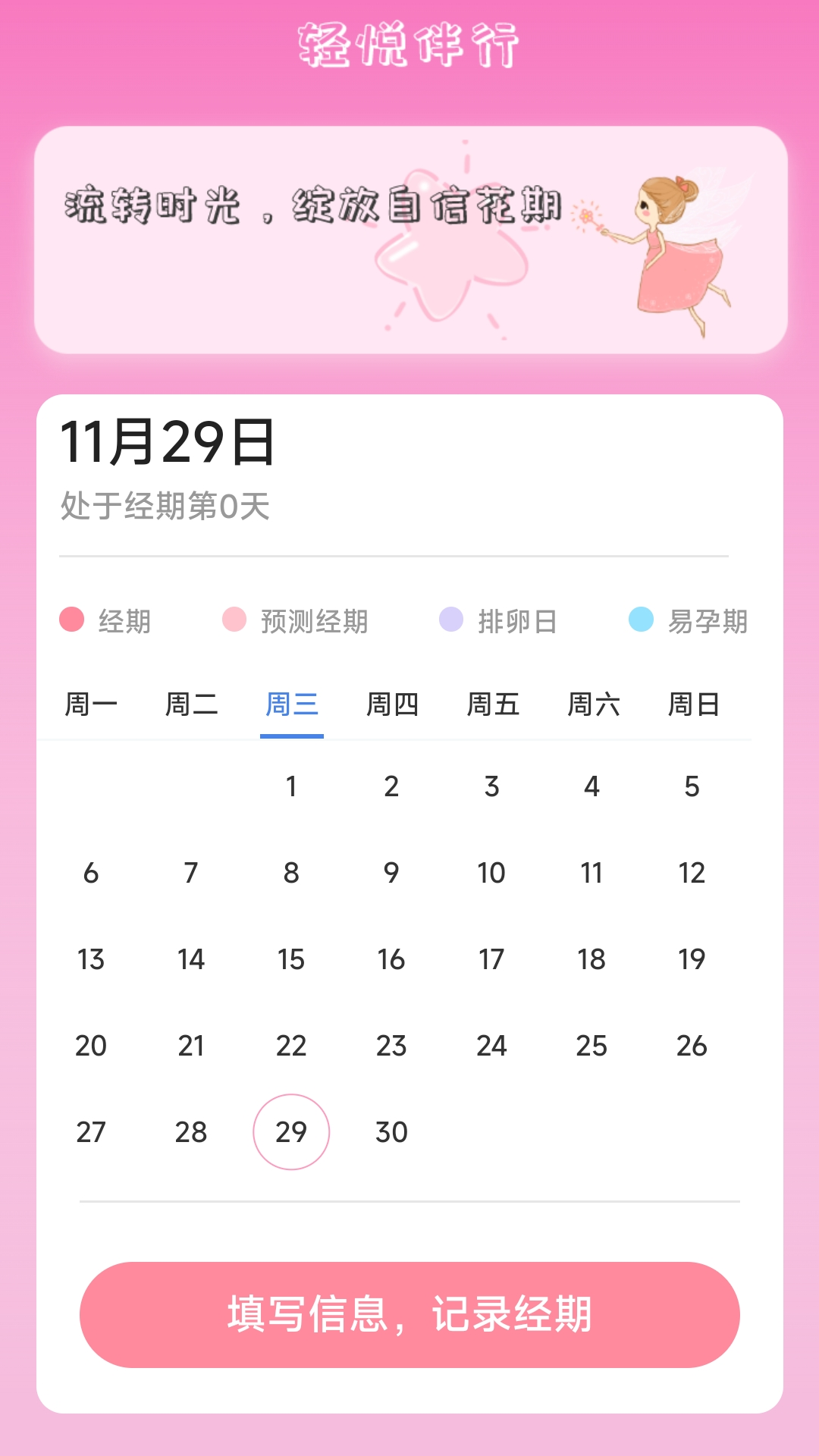Select day 18 on the calendar
Image resolution: width=819 pixels, height=1456 pixels.
click(591, 959)
